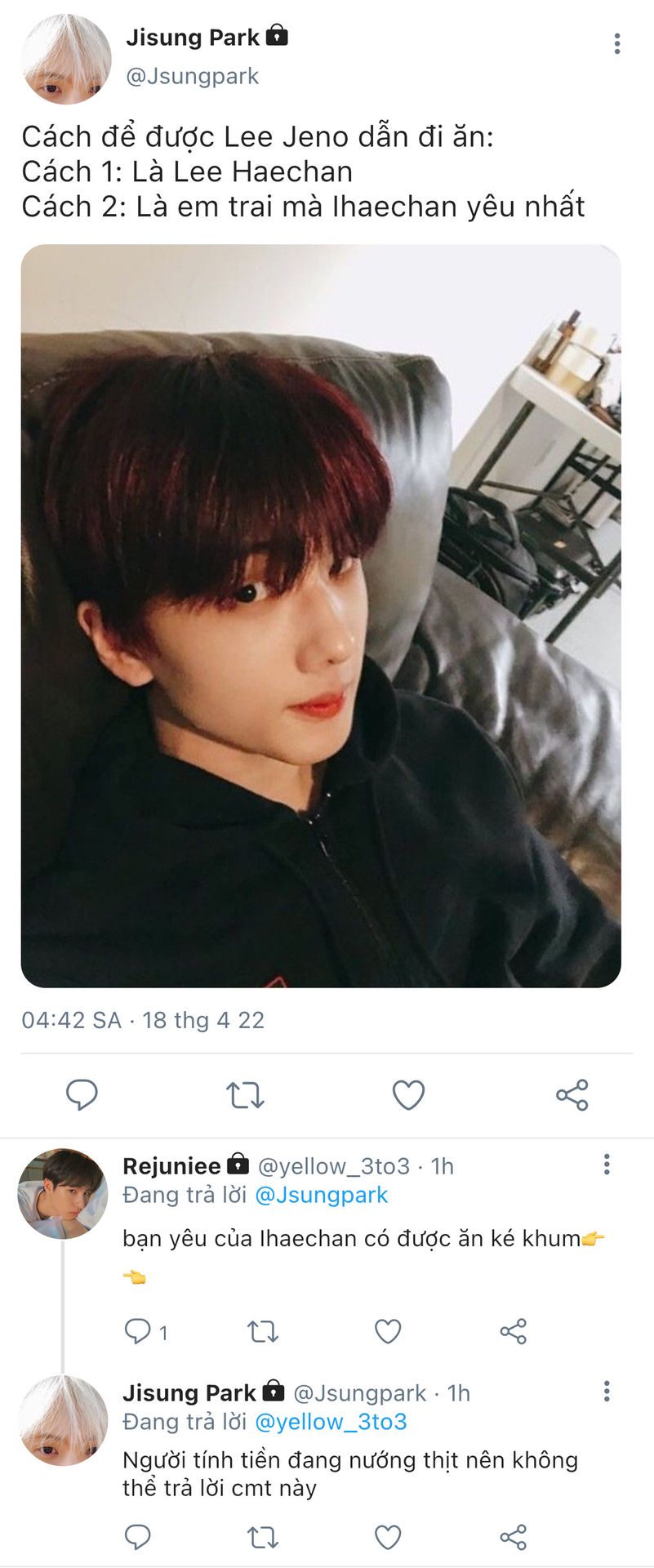The image size is (654, 1568).
Task: Retweet Jisung Park's main tweet
Action: [x=245, y=1094]
